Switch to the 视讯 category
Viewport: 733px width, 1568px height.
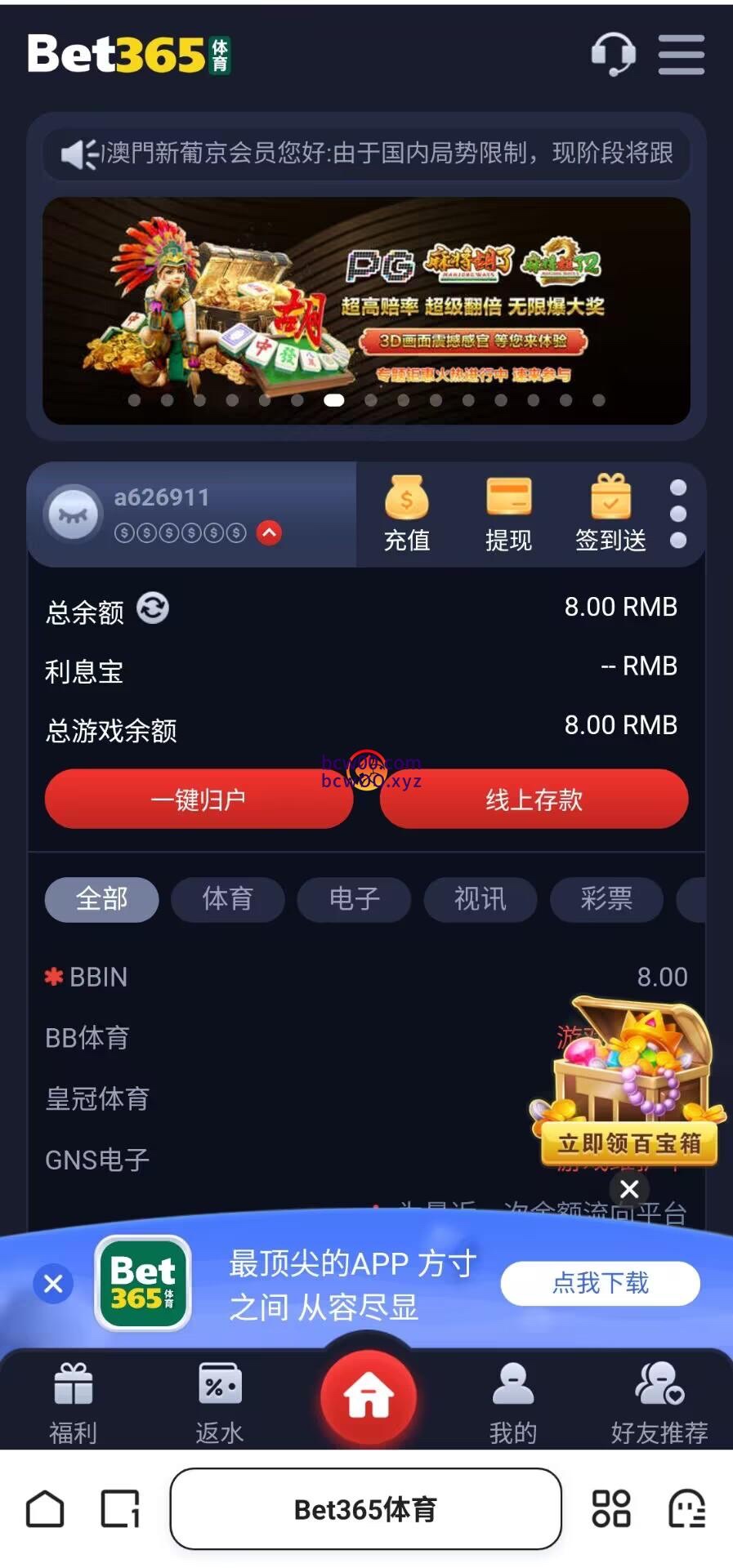[x=480, y=899]
